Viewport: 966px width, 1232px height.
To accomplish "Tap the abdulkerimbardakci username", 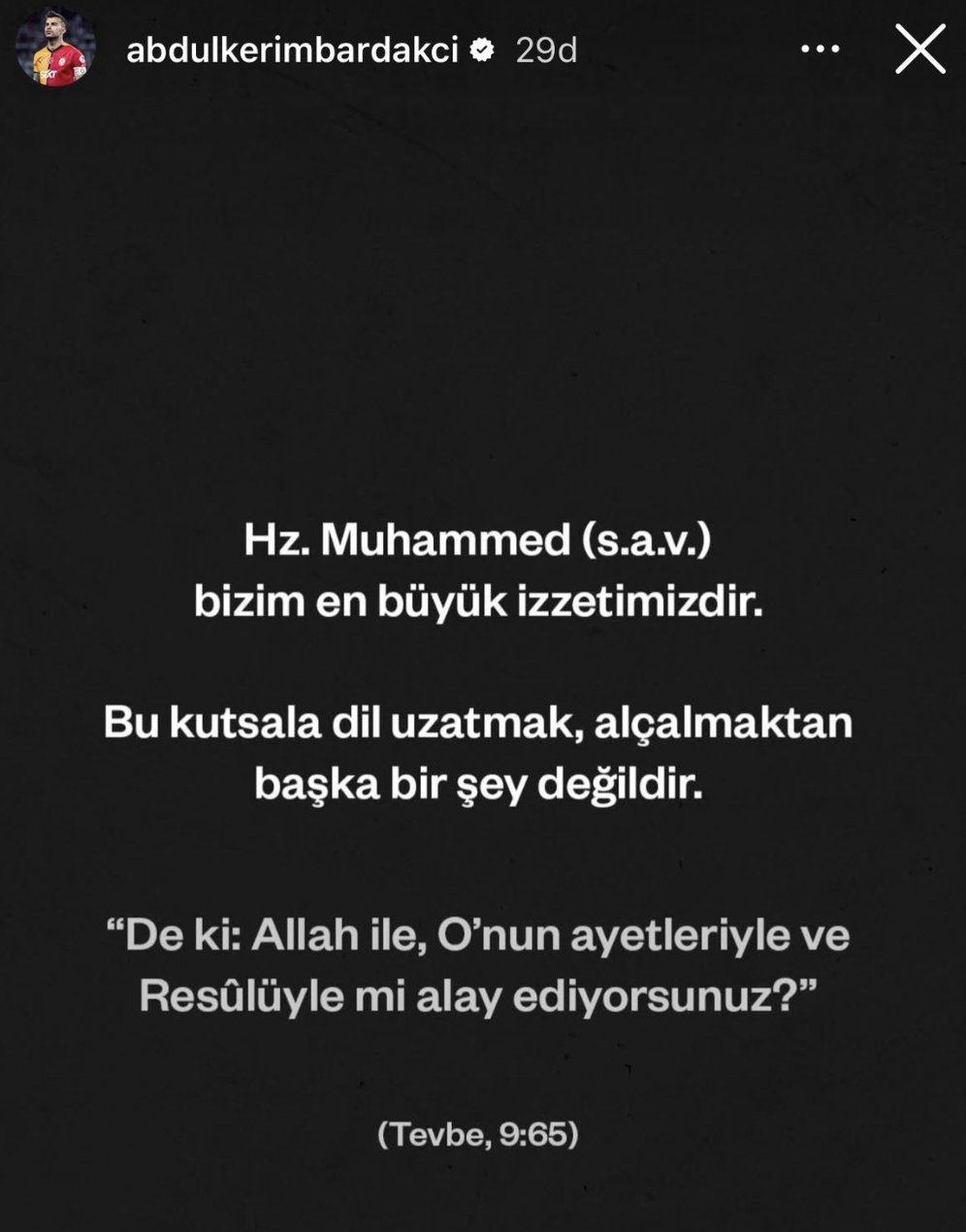I will 292,49.
